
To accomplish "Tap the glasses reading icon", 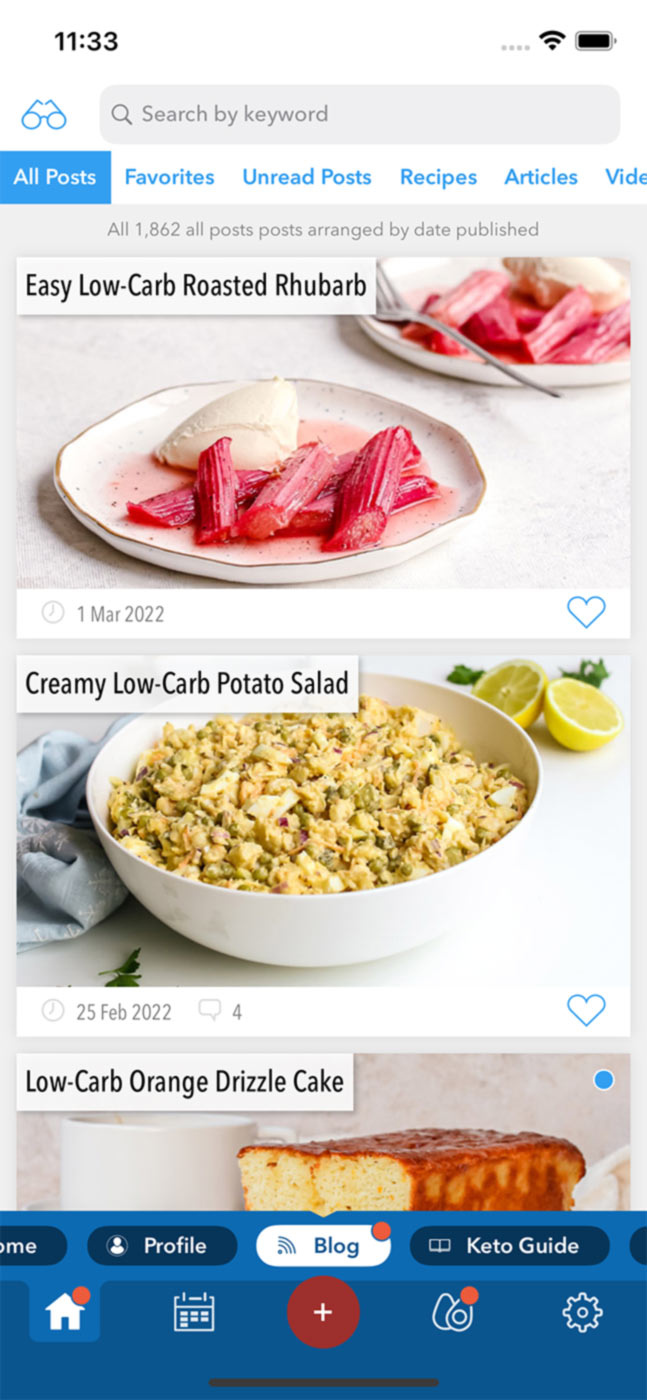I will 44,114.
